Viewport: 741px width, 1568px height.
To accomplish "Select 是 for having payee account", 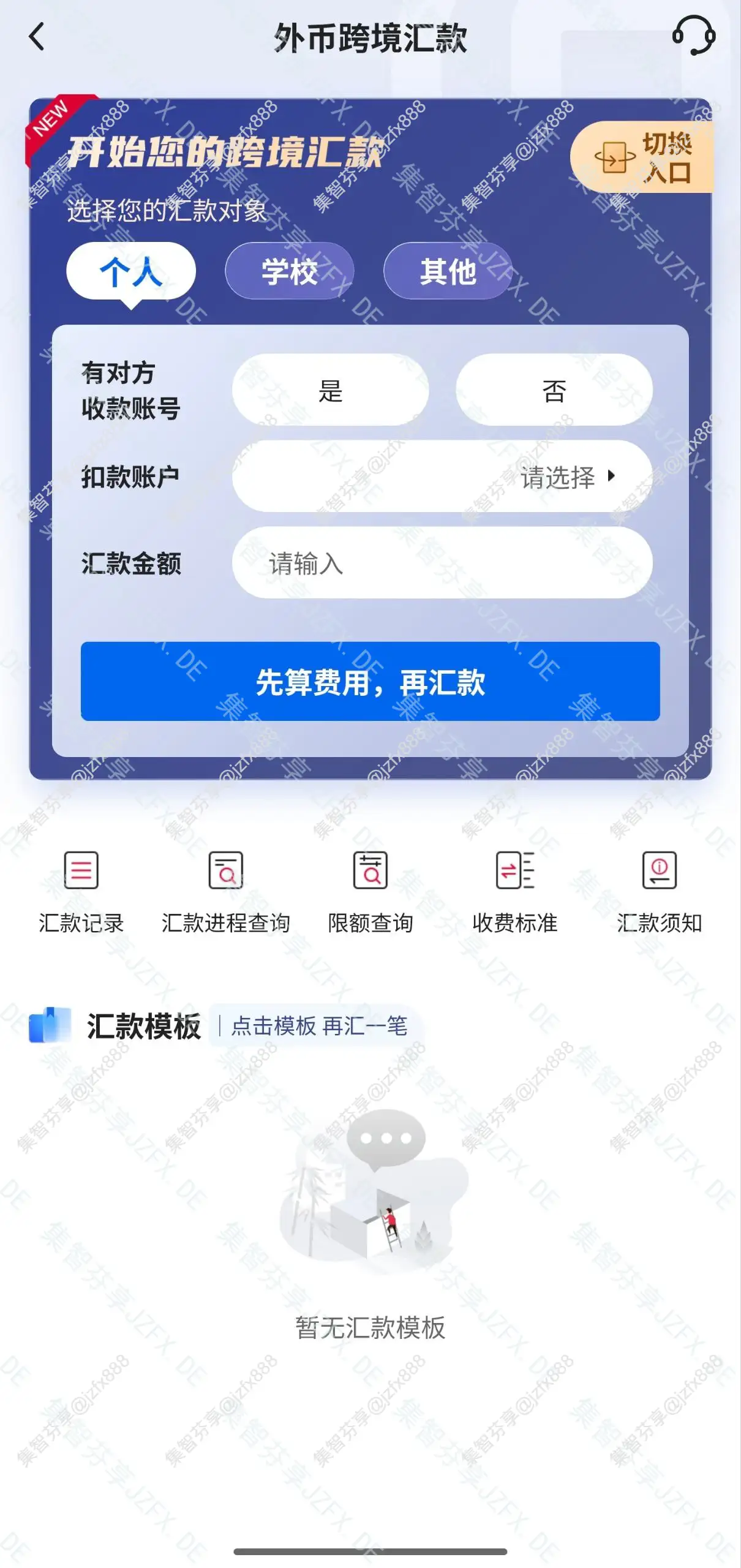I will [x=330, y=390].
